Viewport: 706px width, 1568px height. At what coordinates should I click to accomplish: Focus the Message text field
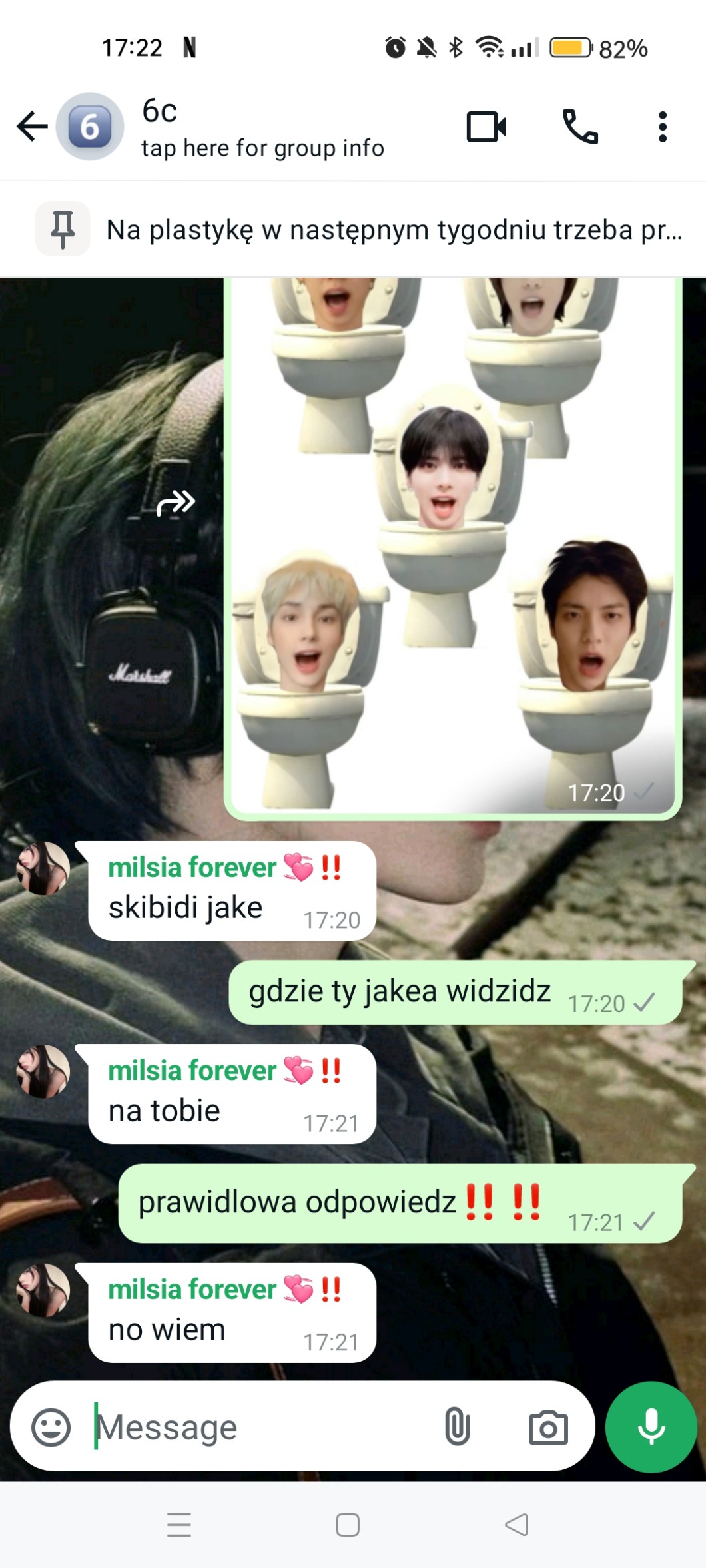coord(263,1427)
